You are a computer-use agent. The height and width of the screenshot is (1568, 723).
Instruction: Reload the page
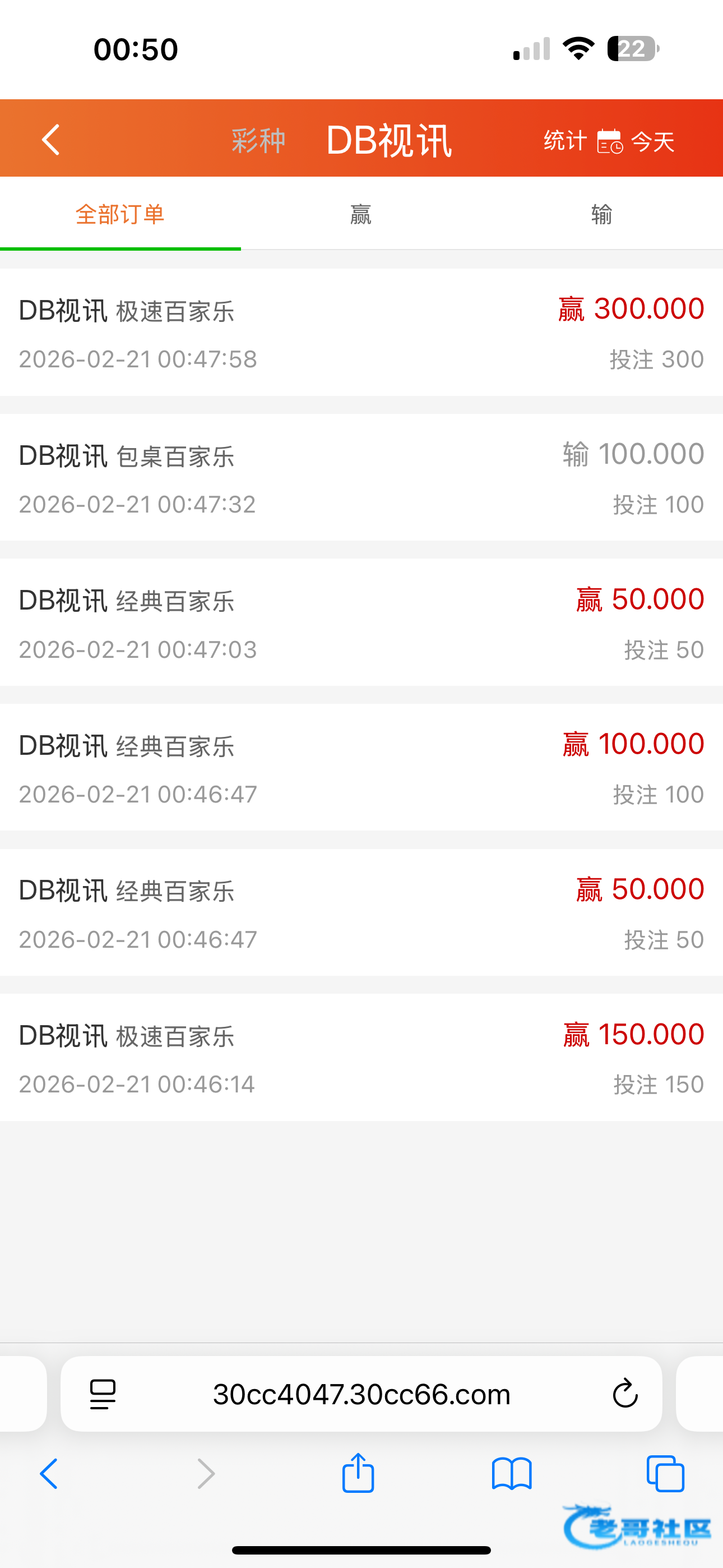coord(624,1394)
